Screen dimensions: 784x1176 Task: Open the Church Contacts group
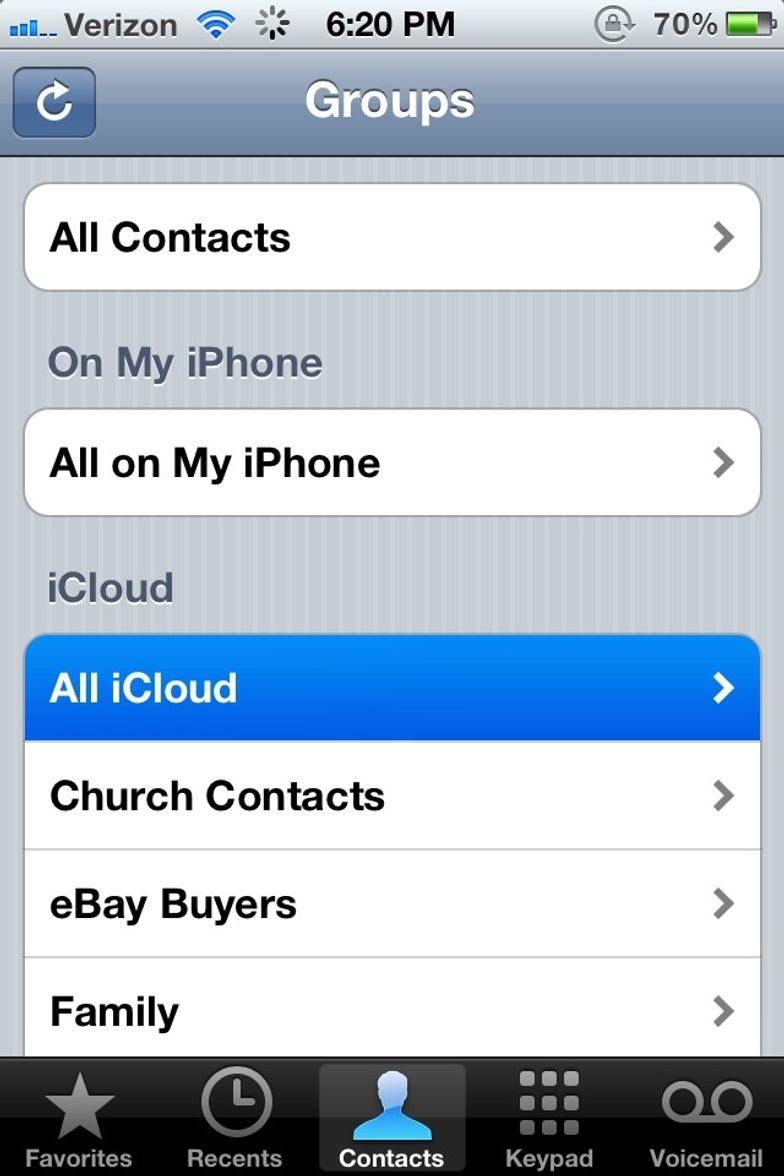392,796
